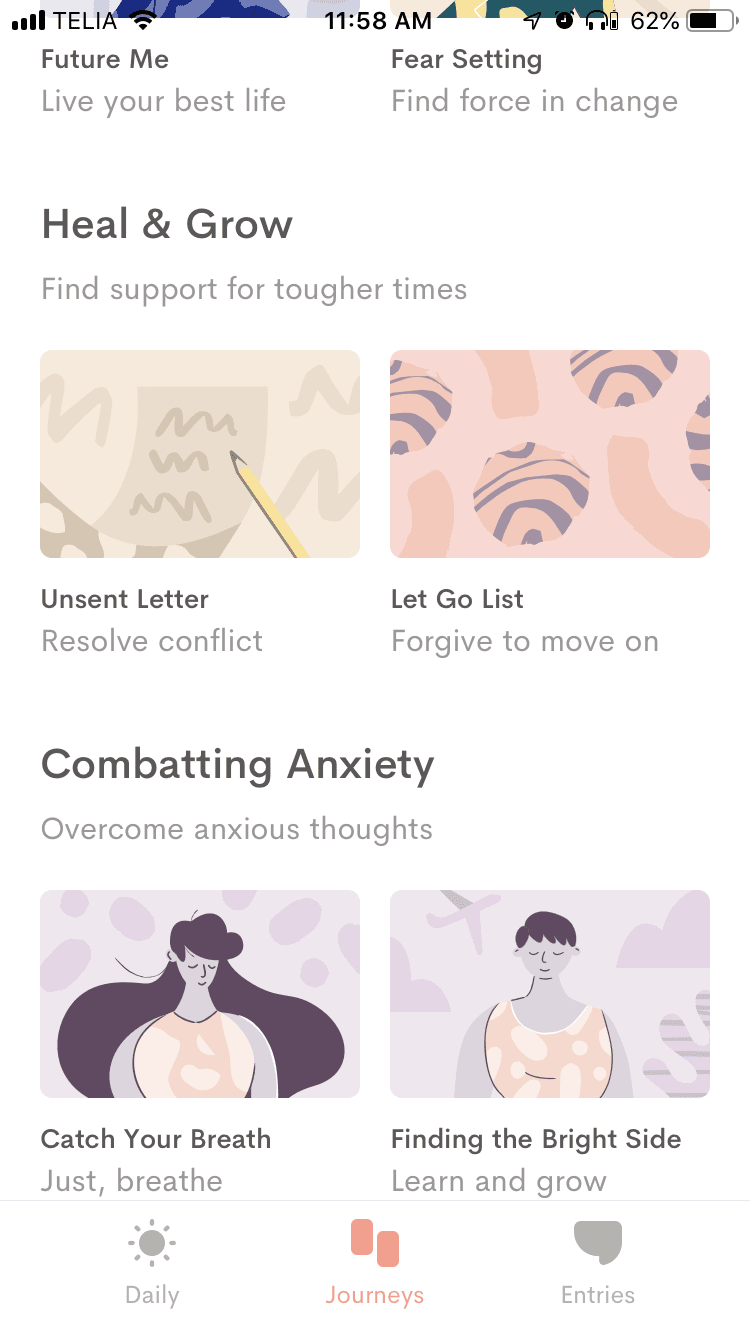Open the Fear Setting journey
This screenshot has height=1334, width=750.
(x=534, y=80)
